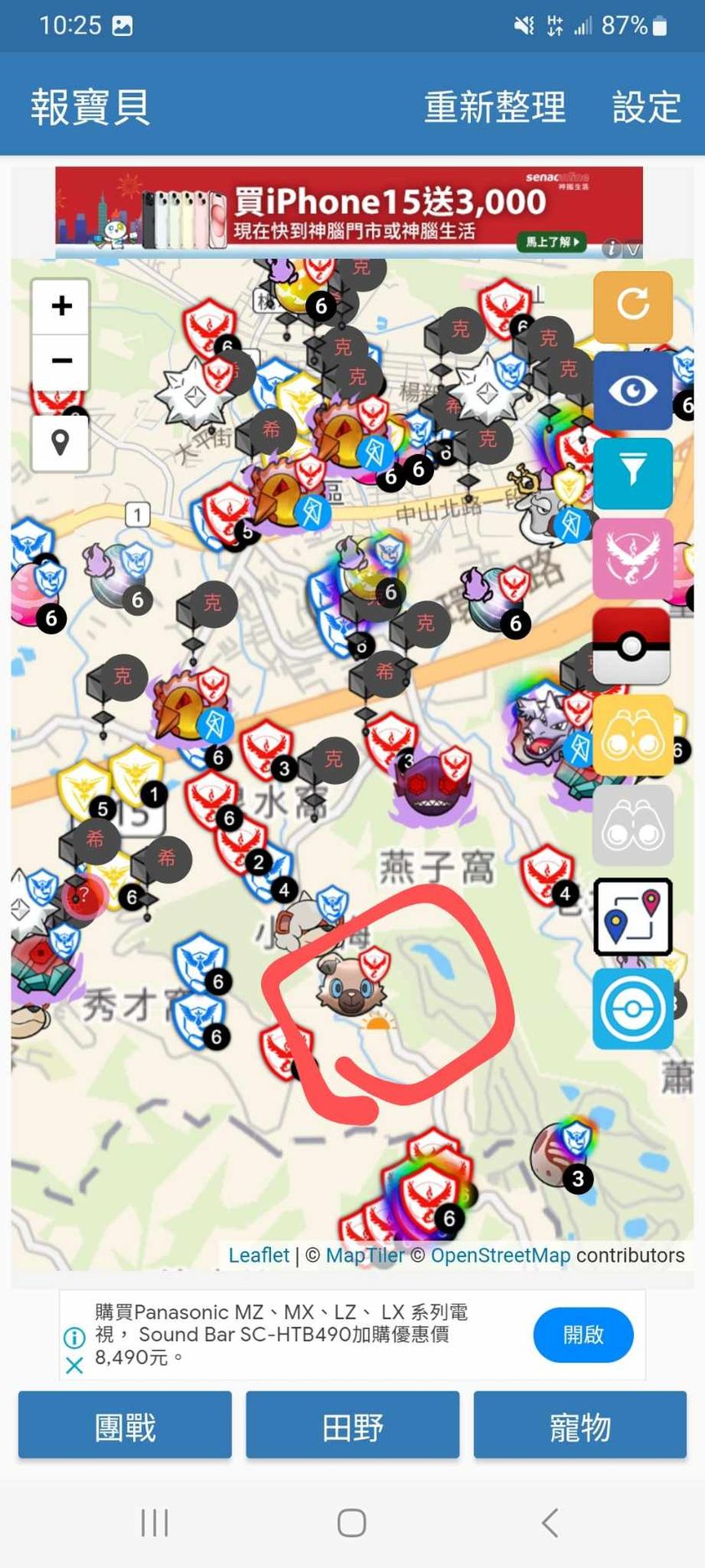
Task: Tap the orange refresh icon
Action: [x=633, y=305]
